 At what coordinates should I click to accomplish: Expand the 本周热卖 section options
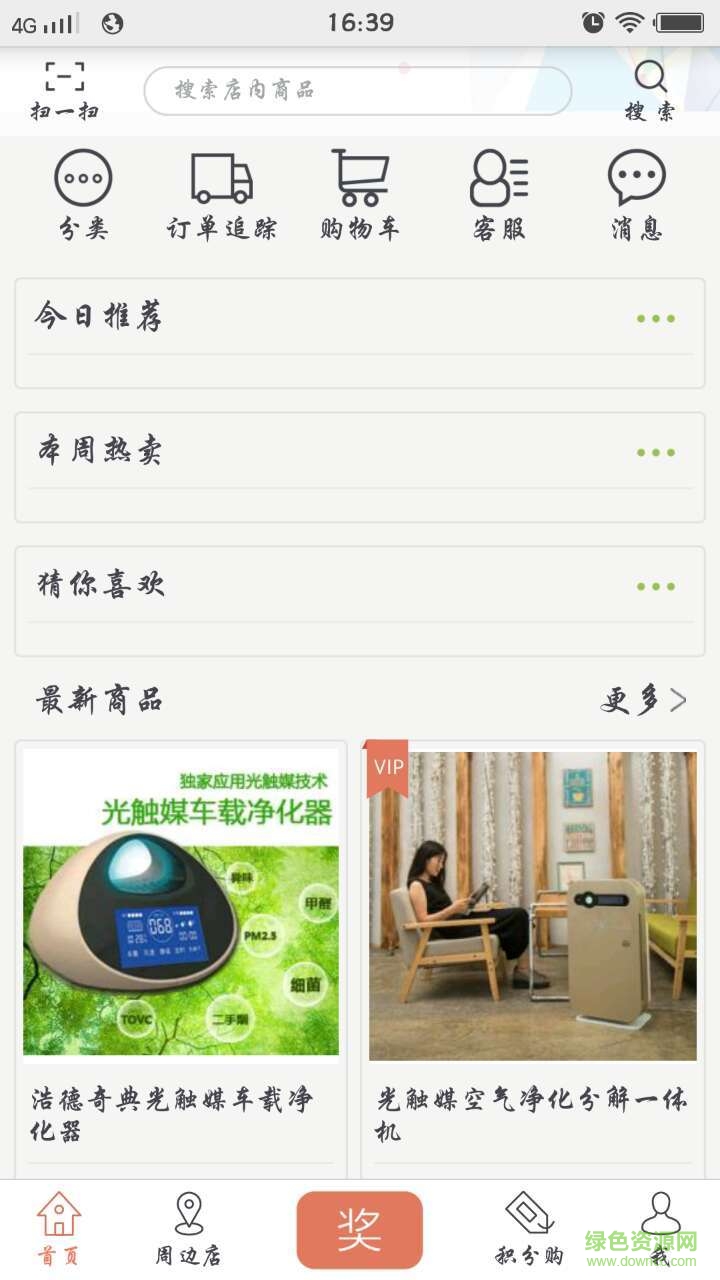click(655, 452)
